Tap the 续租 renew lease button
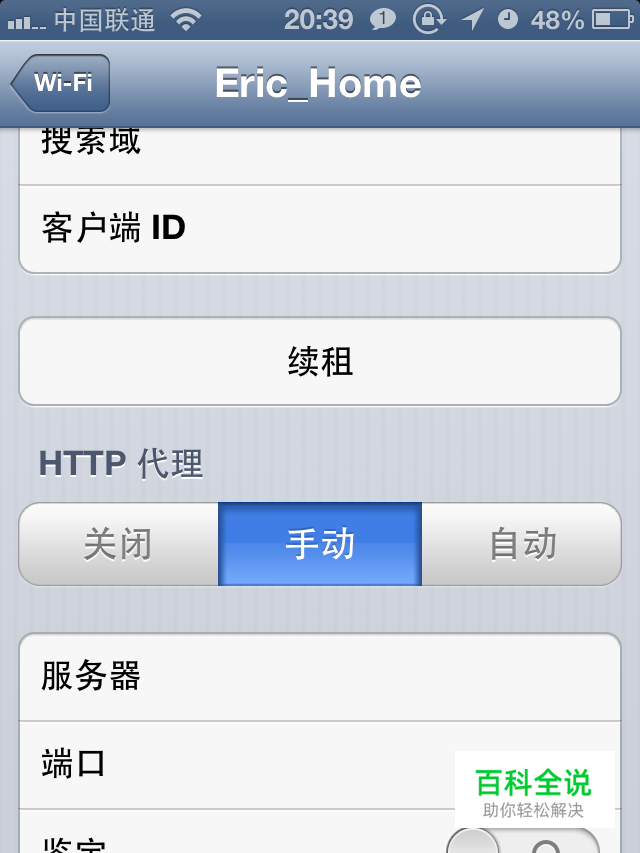The width and height of the screenshot is (640, 853). 320,361
